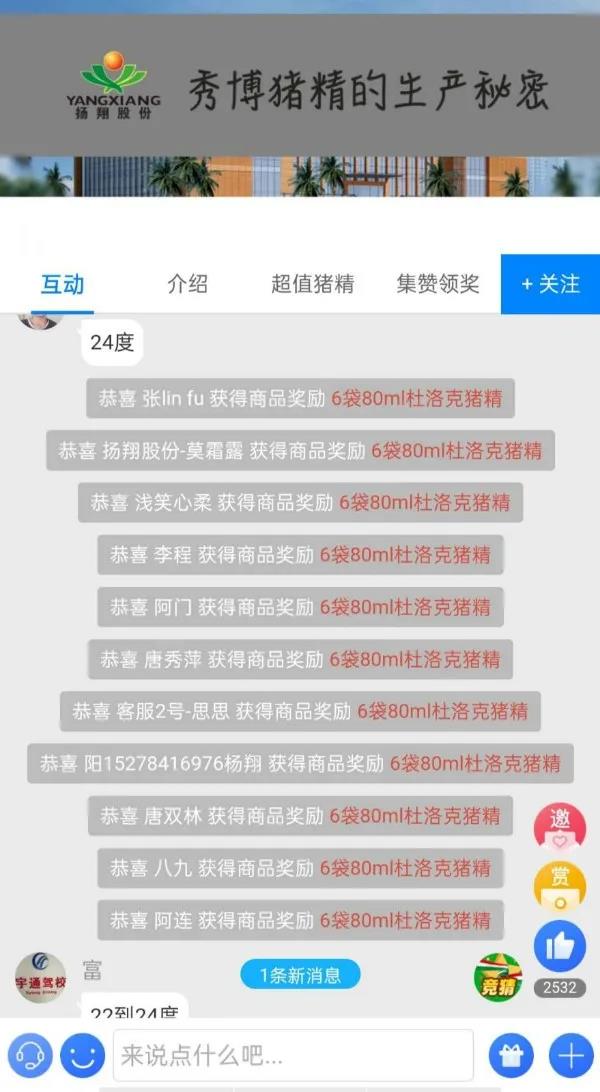
Task: Jump to 1条新消息
Action: (x=300, y=974)
